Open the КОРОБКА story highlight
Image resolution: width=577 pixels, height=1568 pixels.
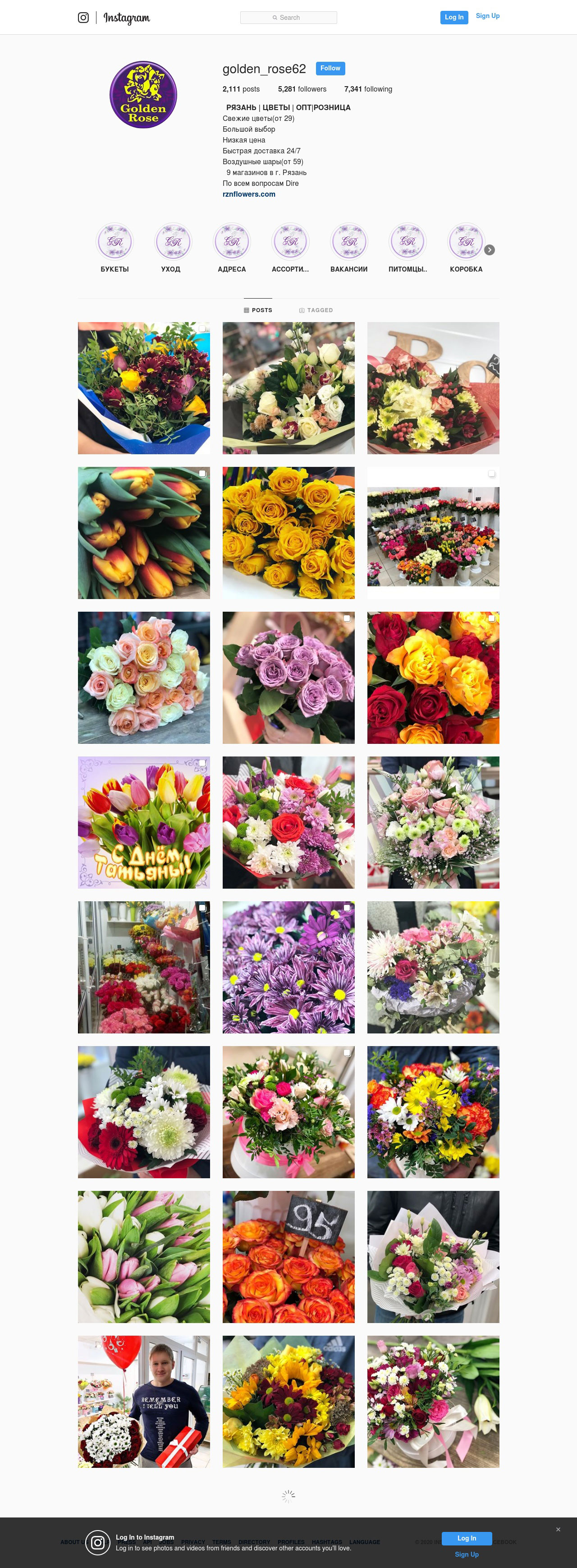coord(466,242)
